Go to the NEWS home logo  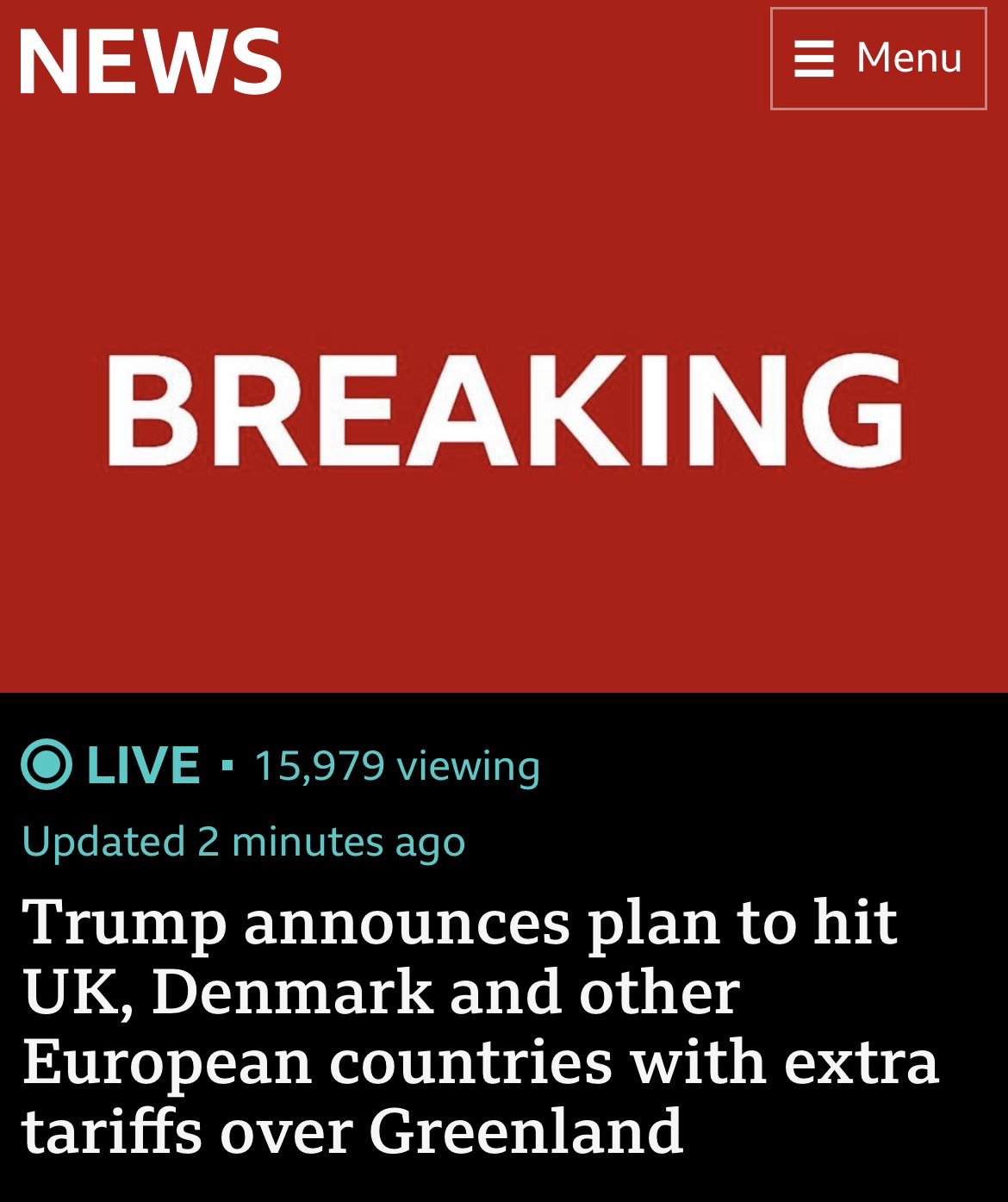[x=150, y=60]
